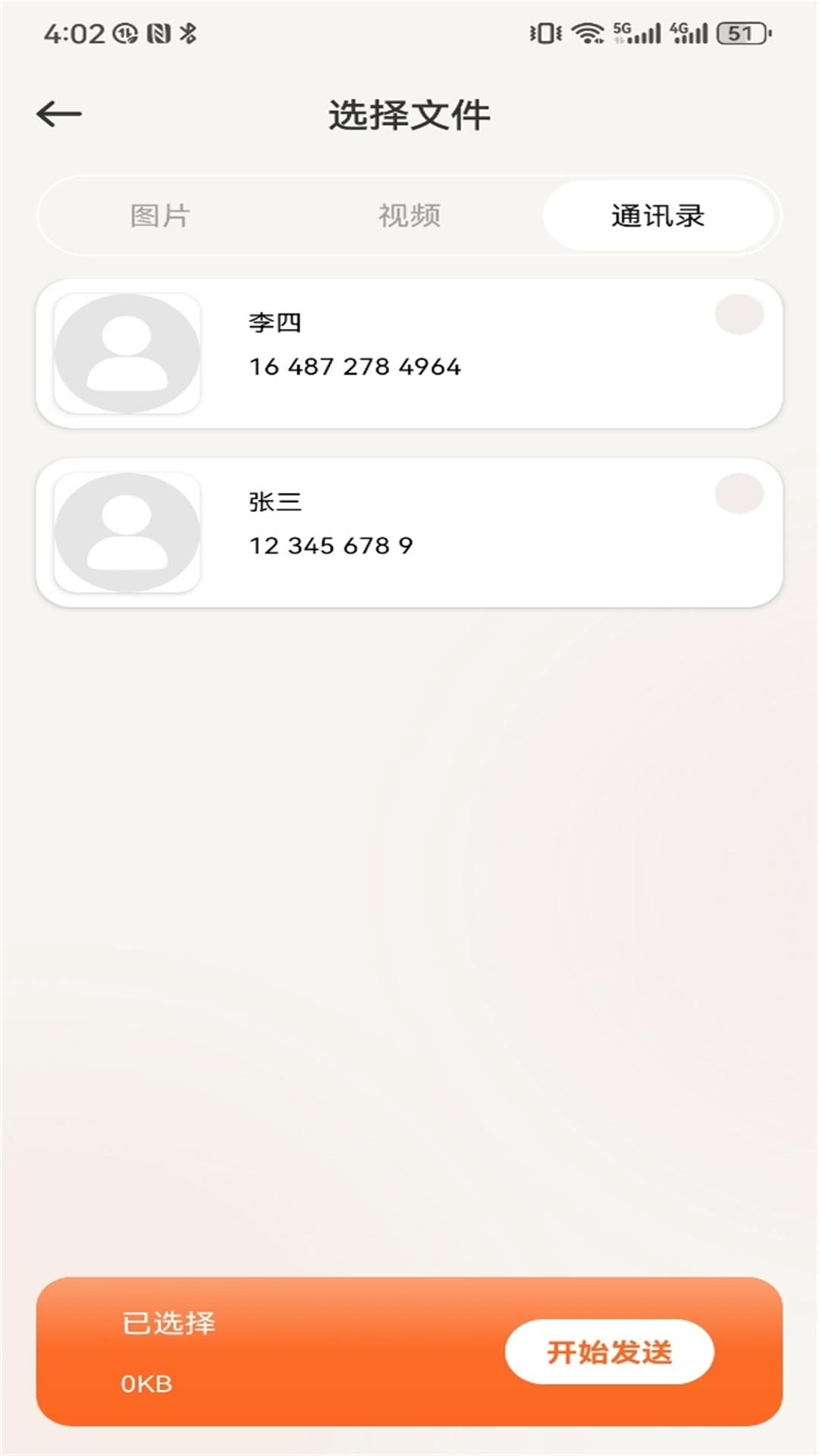
Task: Tap the phone number 12 345 678 9
Action: click(331, 546)
